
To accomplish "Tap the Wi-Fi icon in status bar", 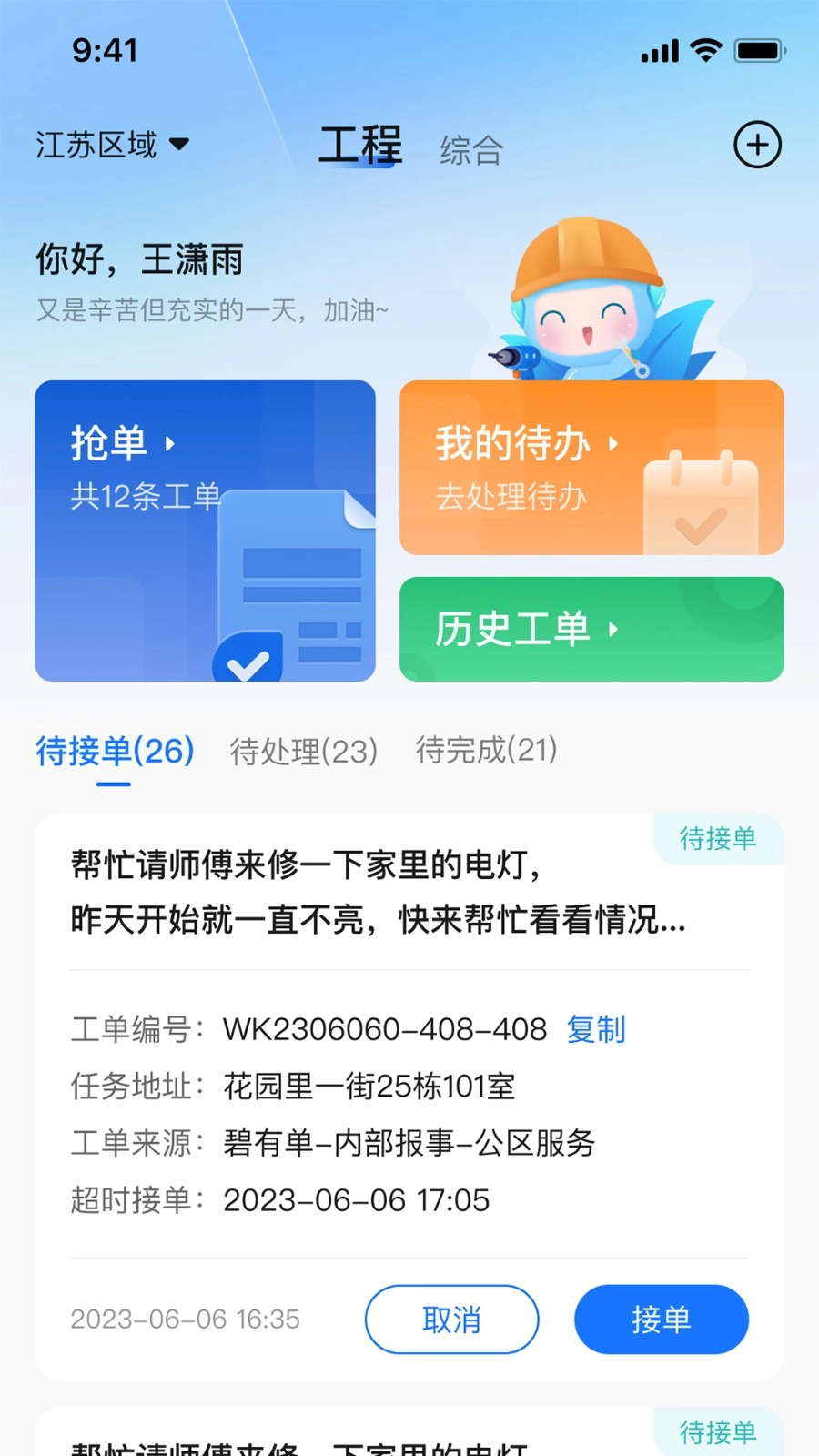I will pyautogui.click(x=703, y=52).
